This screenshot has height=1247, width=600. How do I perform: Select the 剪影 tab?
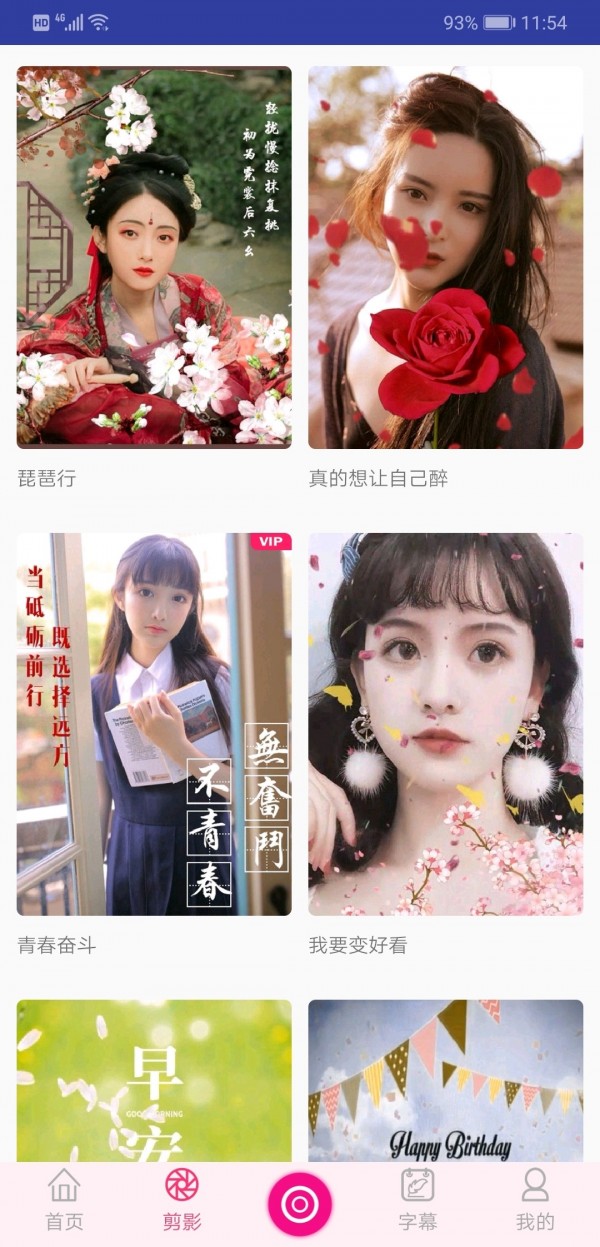182,1200
